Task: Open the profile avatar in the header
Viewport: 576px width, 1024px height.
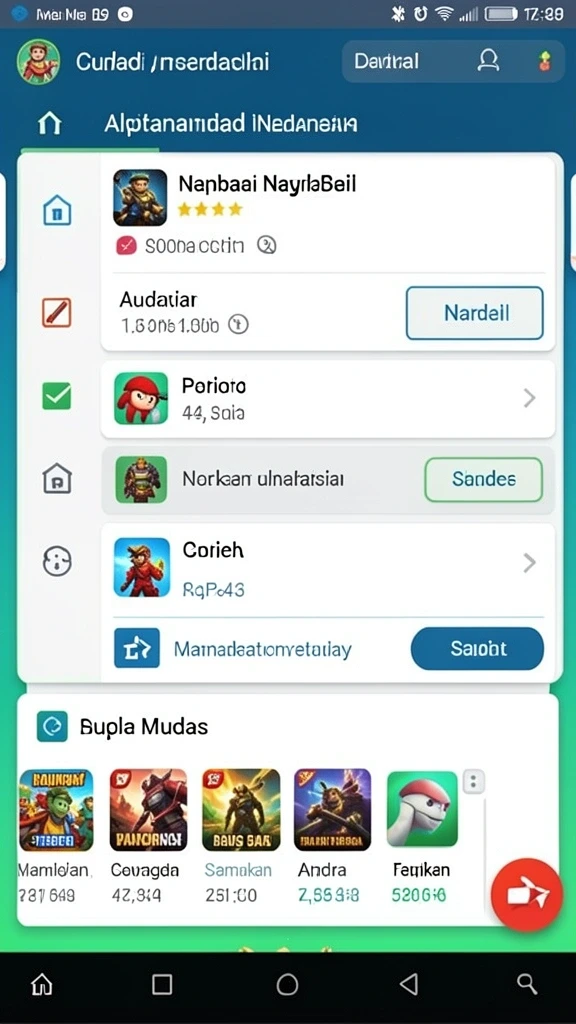Action: point(39,61)
